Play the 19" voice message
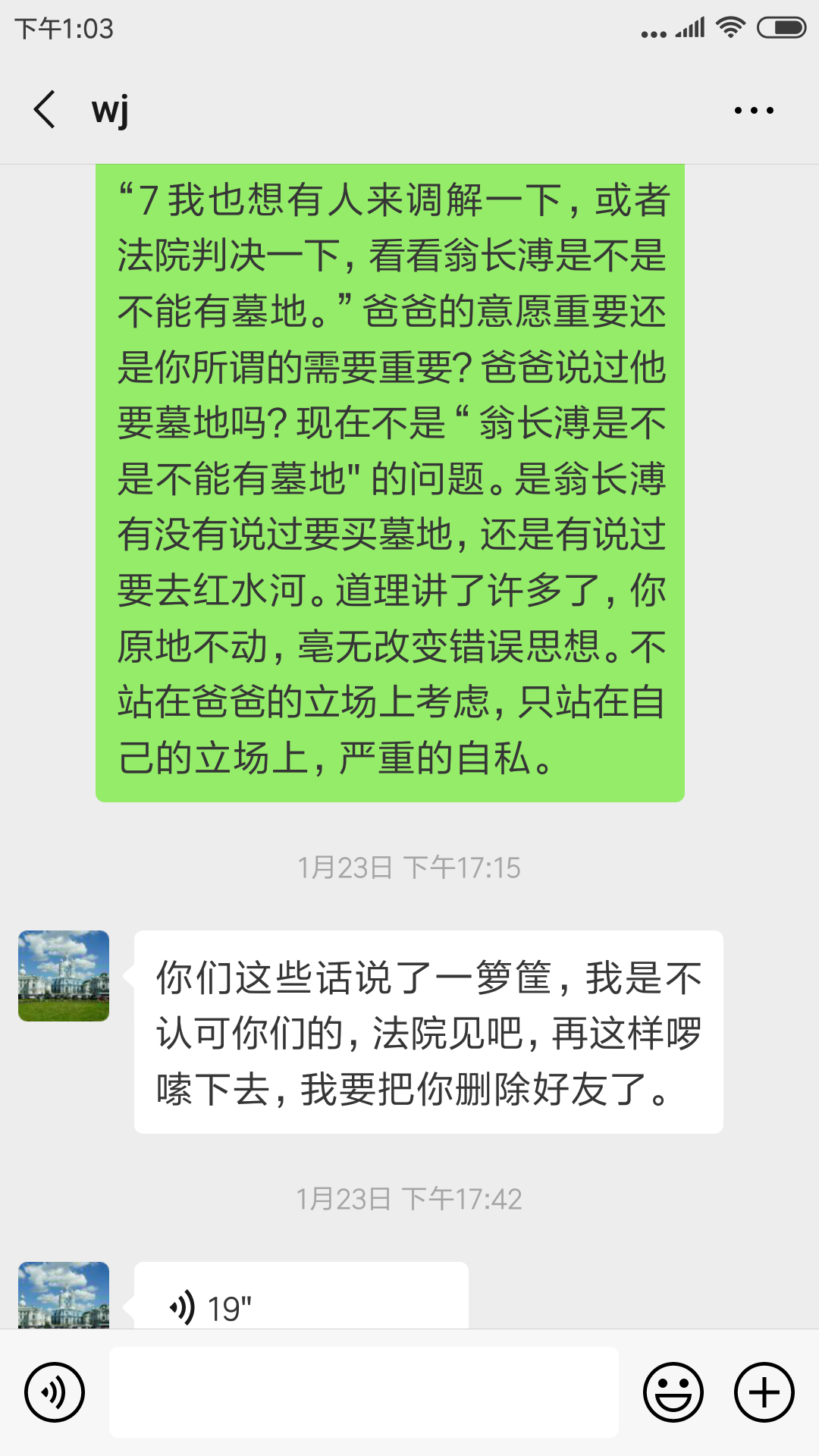The image size is (819, 1456). [301, 1295]
